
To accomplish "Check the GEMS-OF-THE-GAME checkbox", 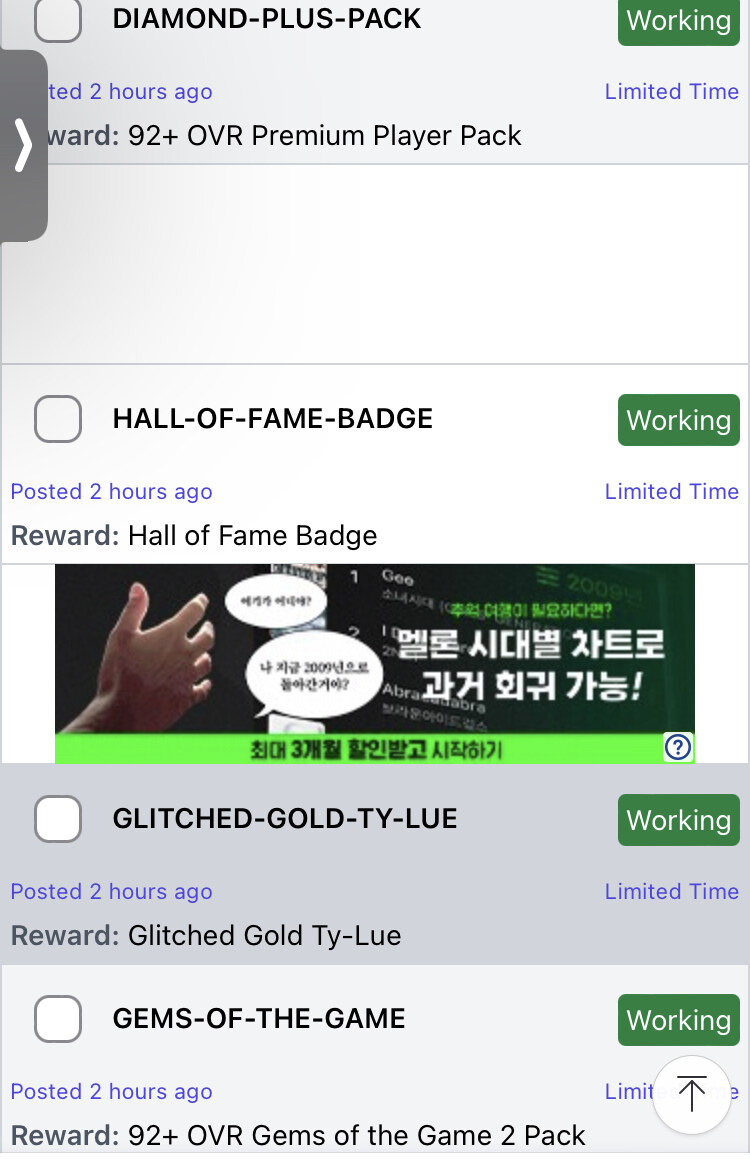I will pos(57,1019).
